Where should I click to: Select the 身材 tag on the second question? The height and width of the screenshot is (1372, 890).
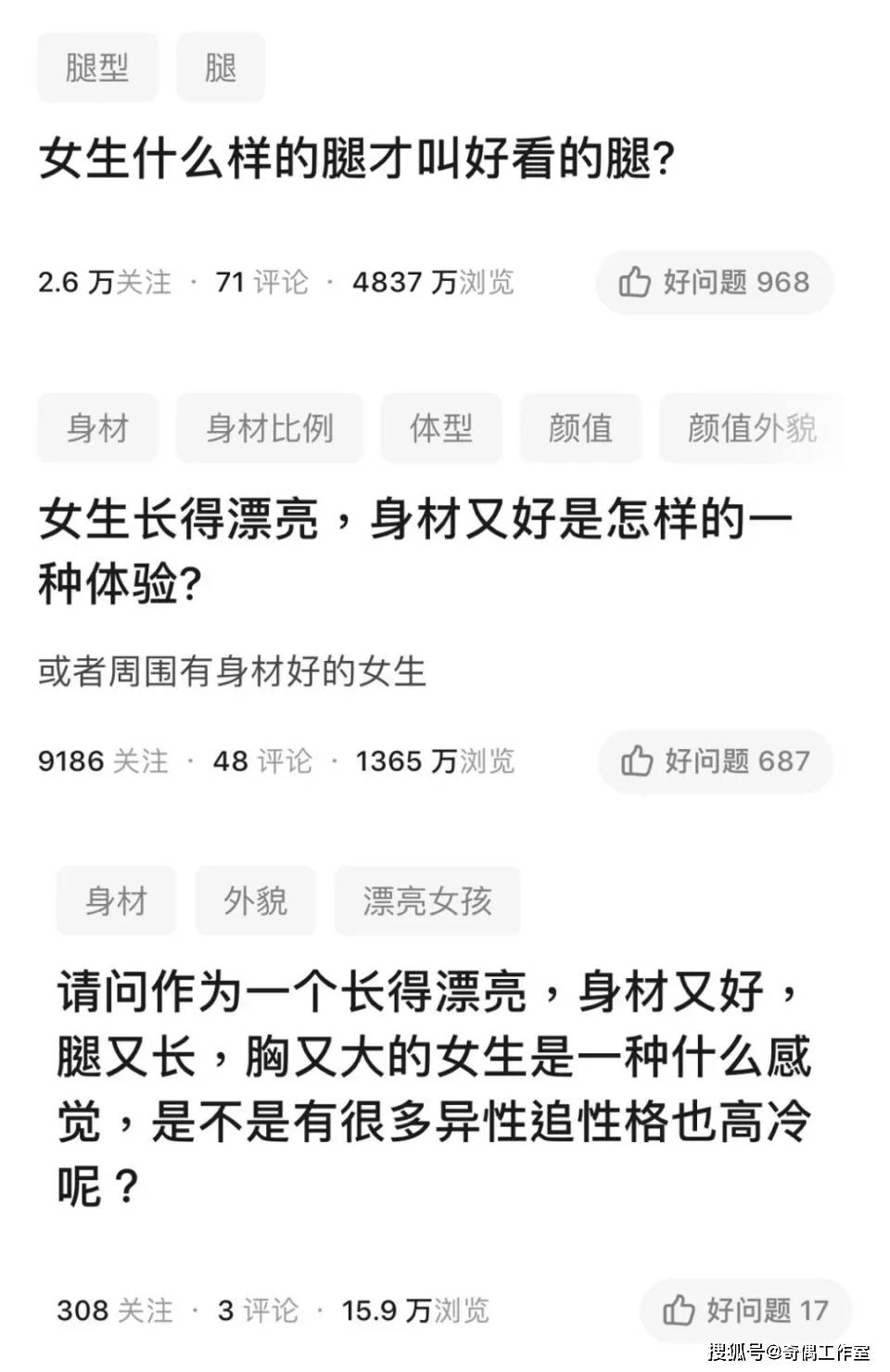95,428
